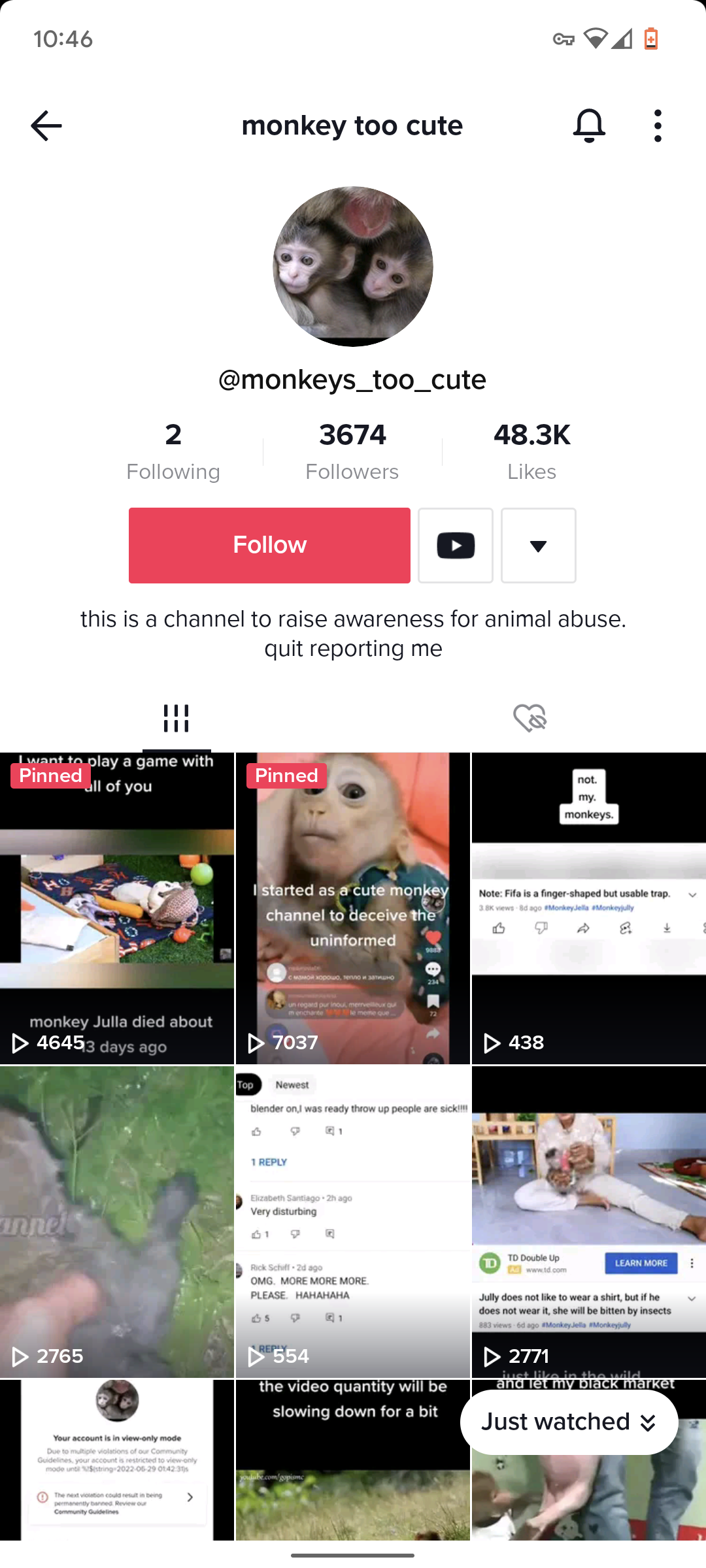This screenshot has width=706, height=1568.
Task: Open the 3674 Followers list
Action: [352, 451]
